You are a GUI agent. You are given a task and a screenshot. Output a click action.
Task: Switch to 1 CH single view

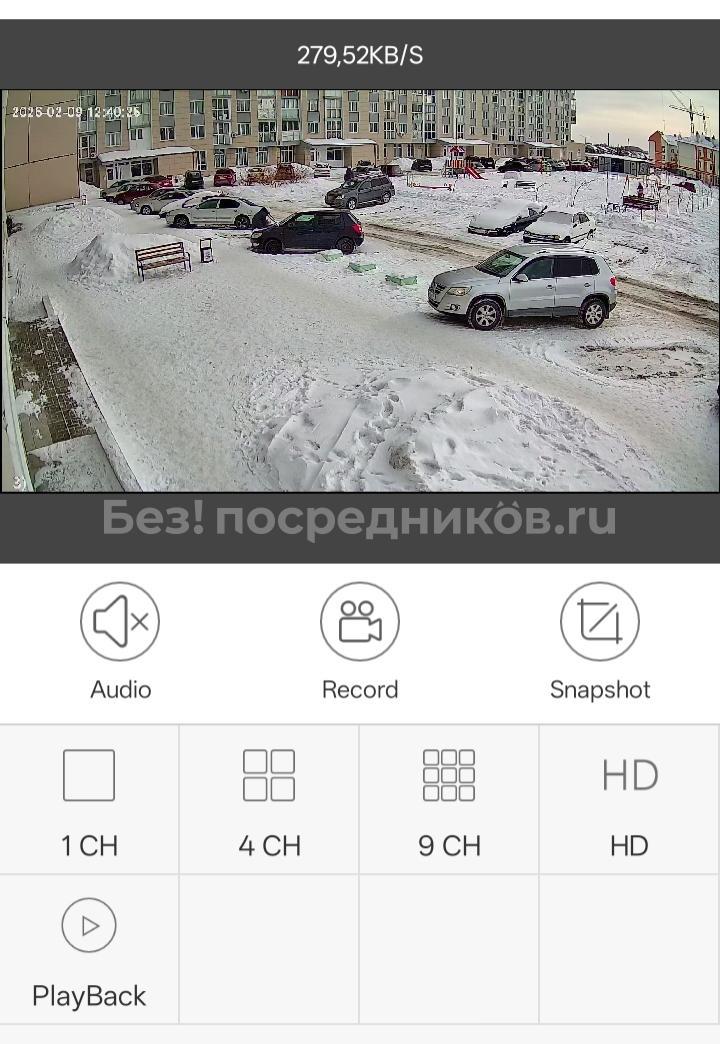(x=89, y=799)
